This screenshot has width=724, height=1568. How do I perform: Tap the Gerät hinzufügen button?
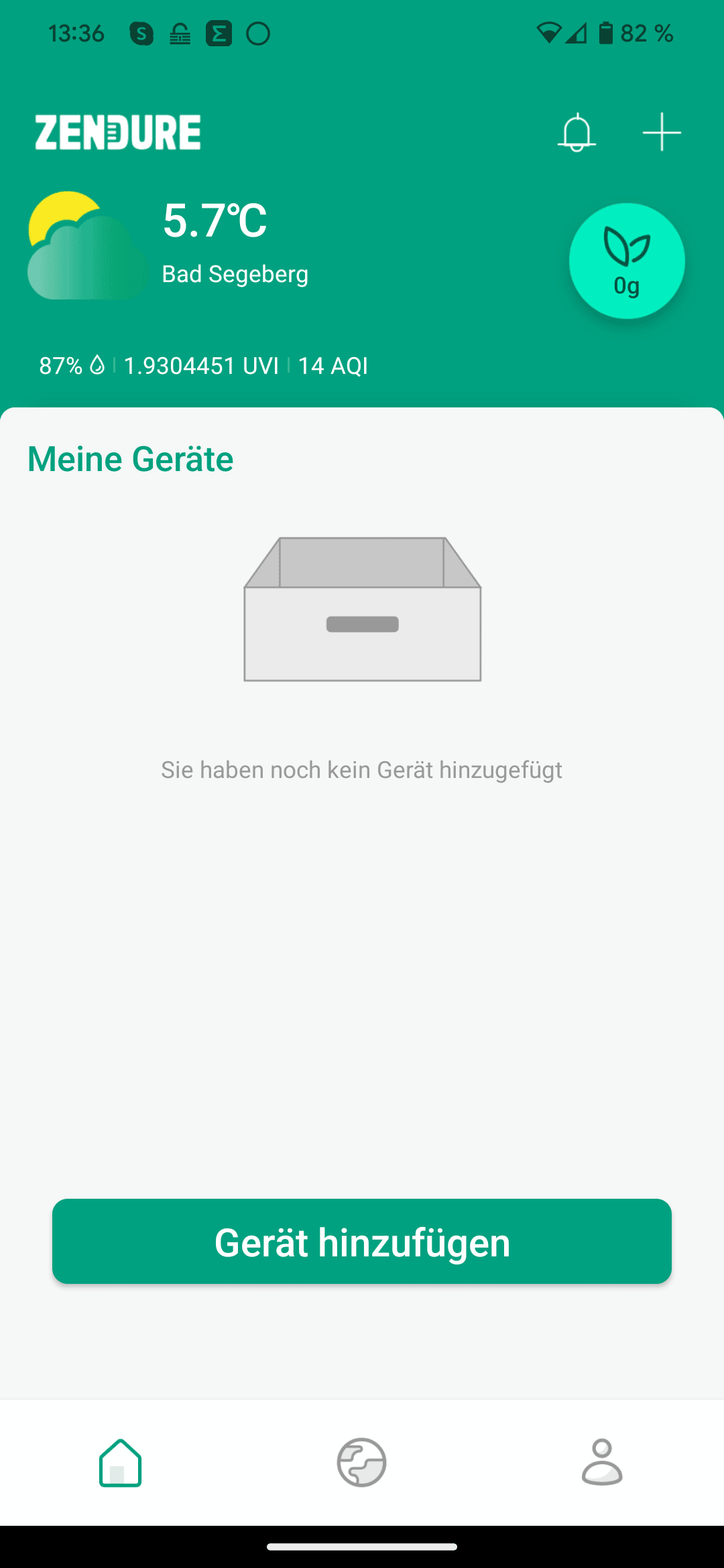362,1241
